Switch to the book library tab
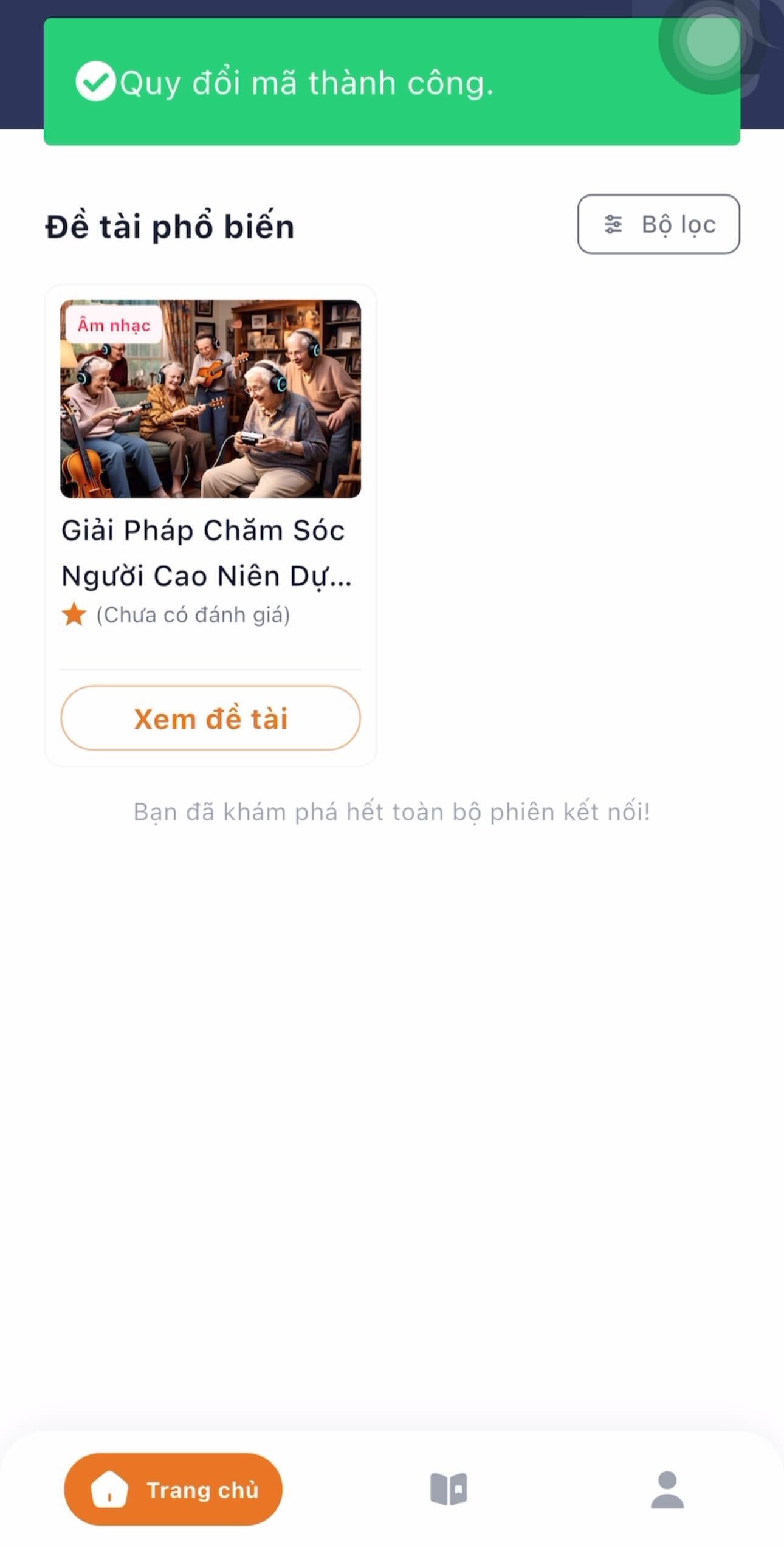Screen dimensions: 784x1548 pyautogui.click(x=449, y=1490)
